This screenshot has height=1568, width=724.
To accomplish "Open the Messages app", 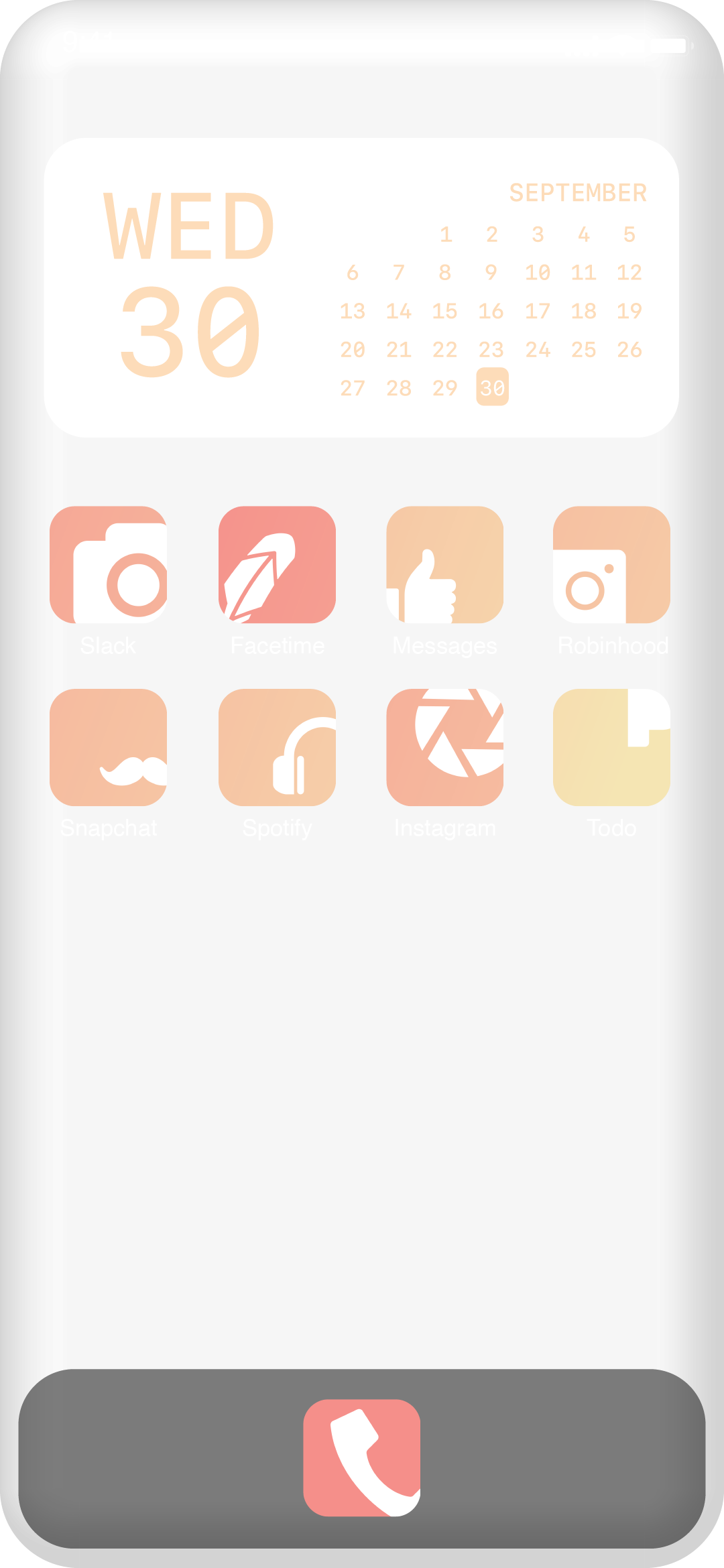I will tap(444, 564).
